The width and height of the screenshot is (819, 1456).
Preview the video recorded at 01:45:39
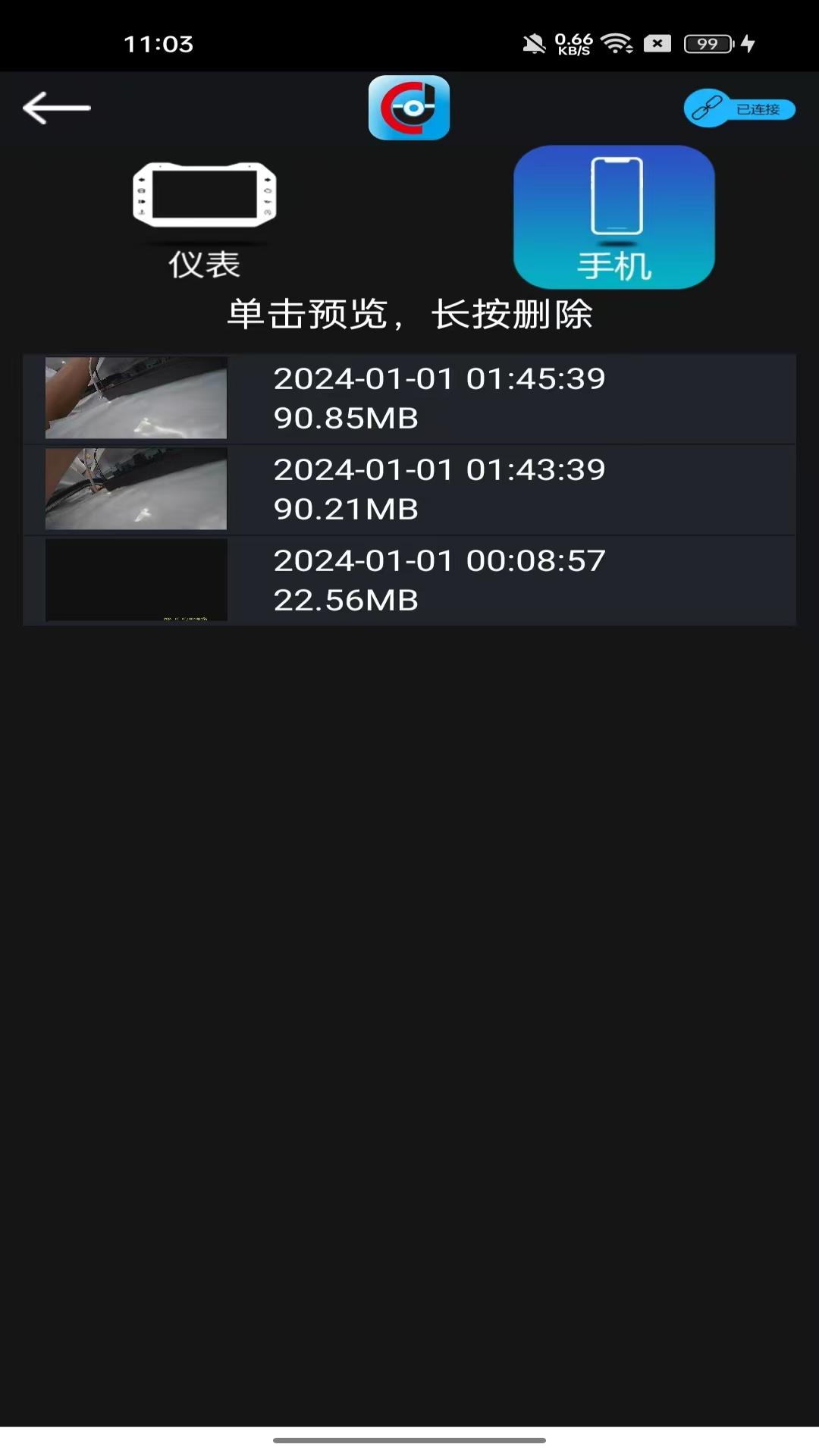[409, 398]
